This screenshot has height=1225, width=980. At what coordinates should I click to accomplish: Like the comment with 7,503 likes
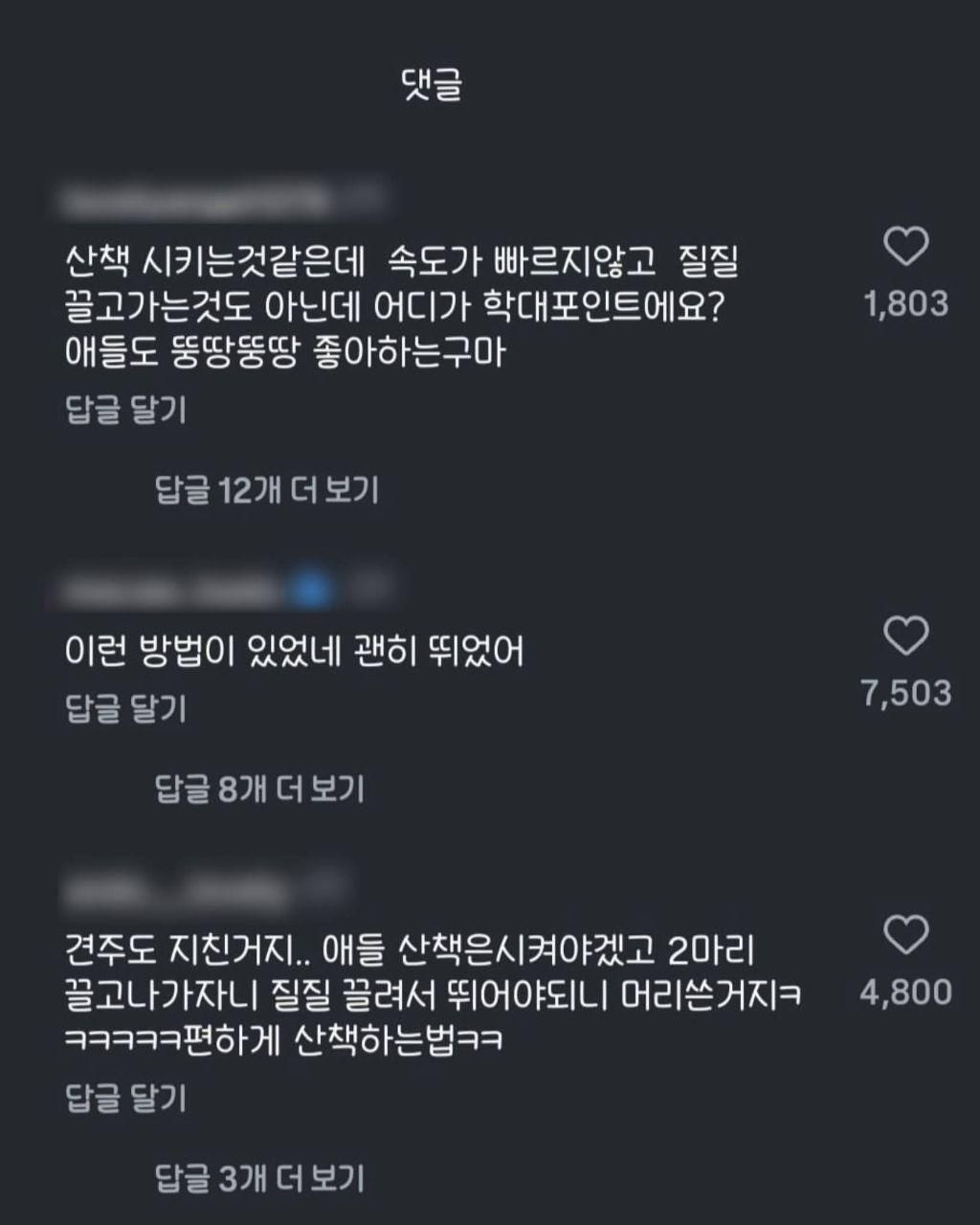click(x=904, y=635)
